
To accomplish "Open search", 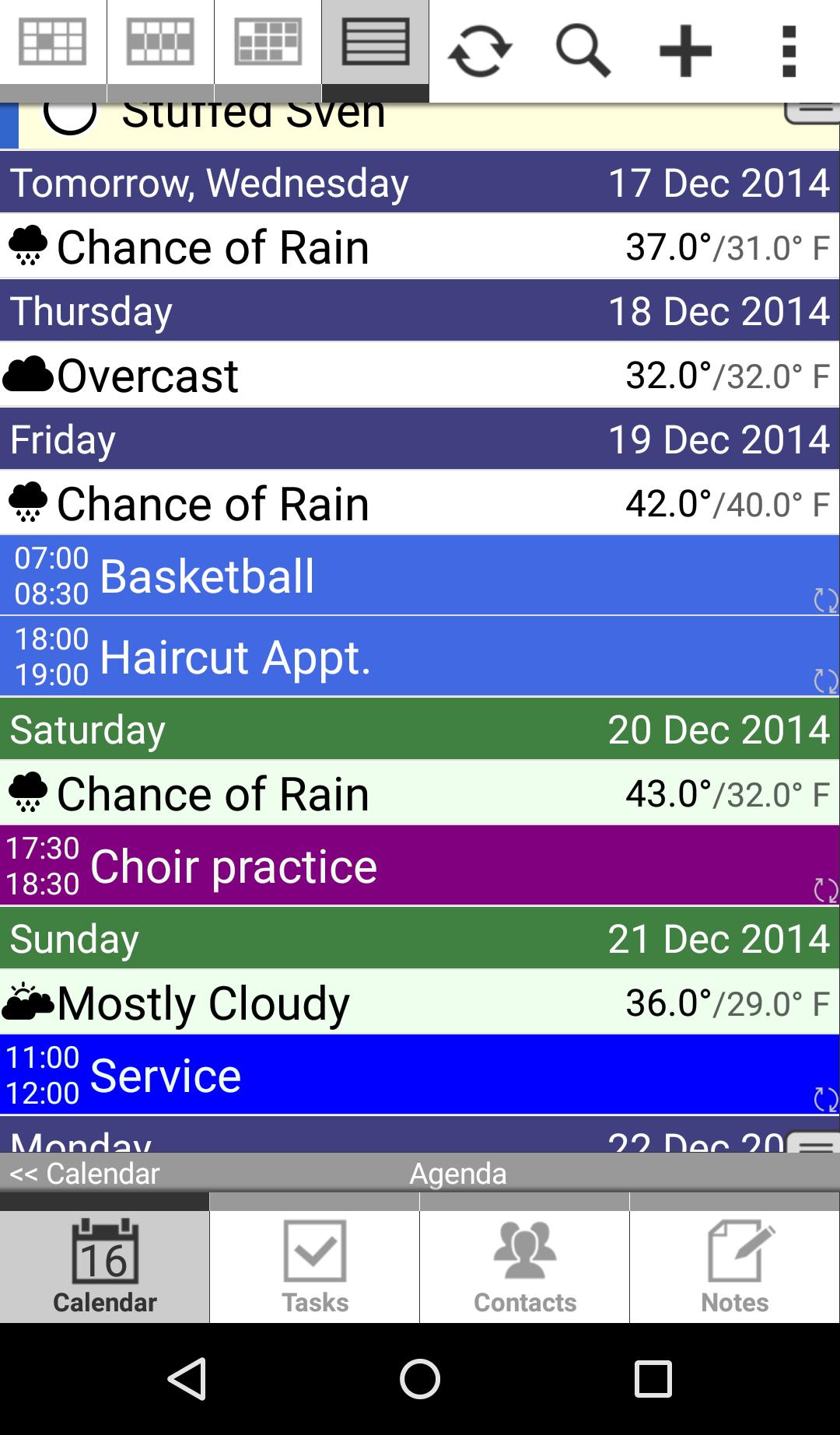I will pyautogui.click(x=583, y=51).
